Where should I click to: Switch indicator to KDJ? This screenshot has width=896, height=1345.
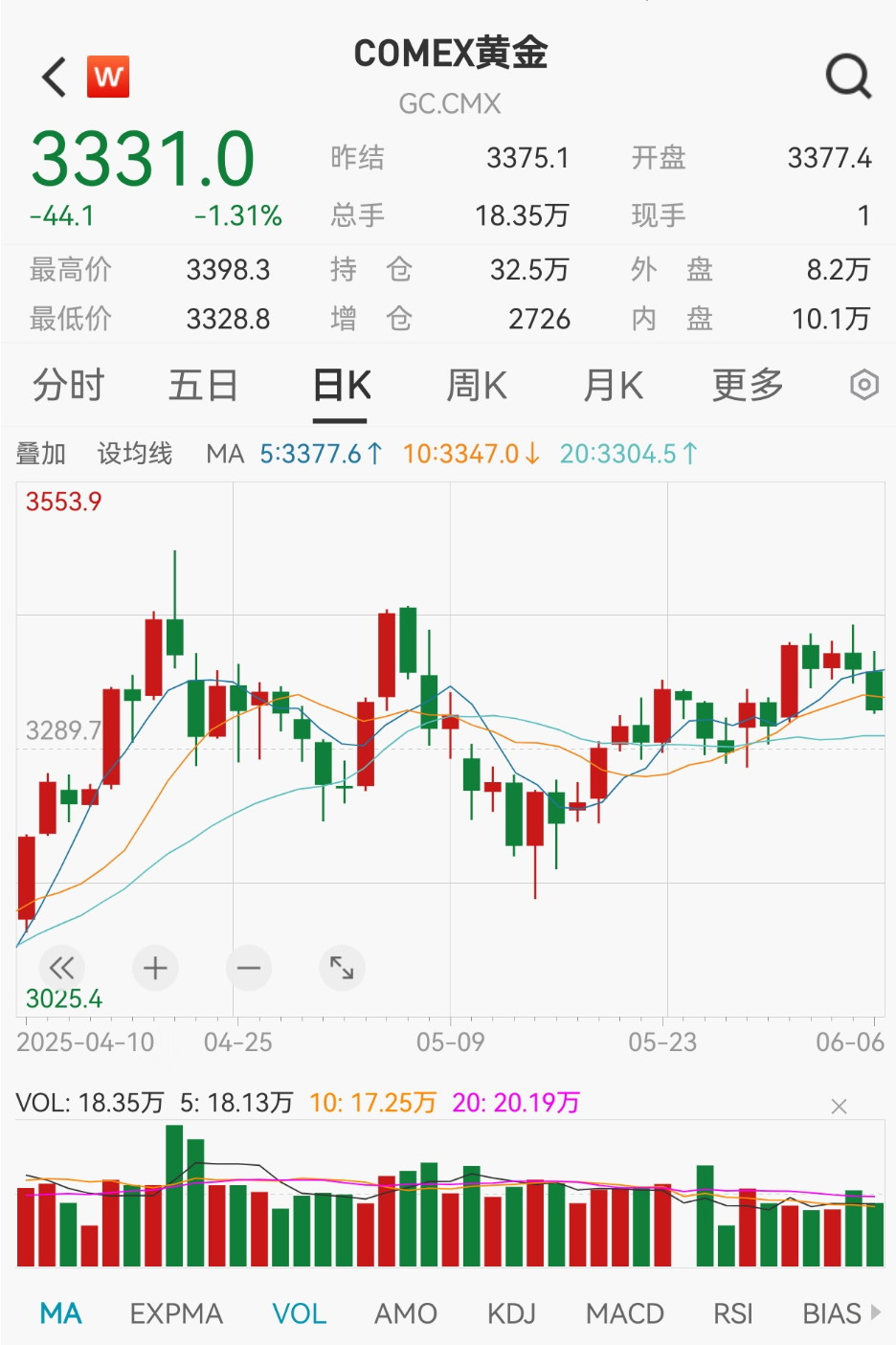point(511,1313)
